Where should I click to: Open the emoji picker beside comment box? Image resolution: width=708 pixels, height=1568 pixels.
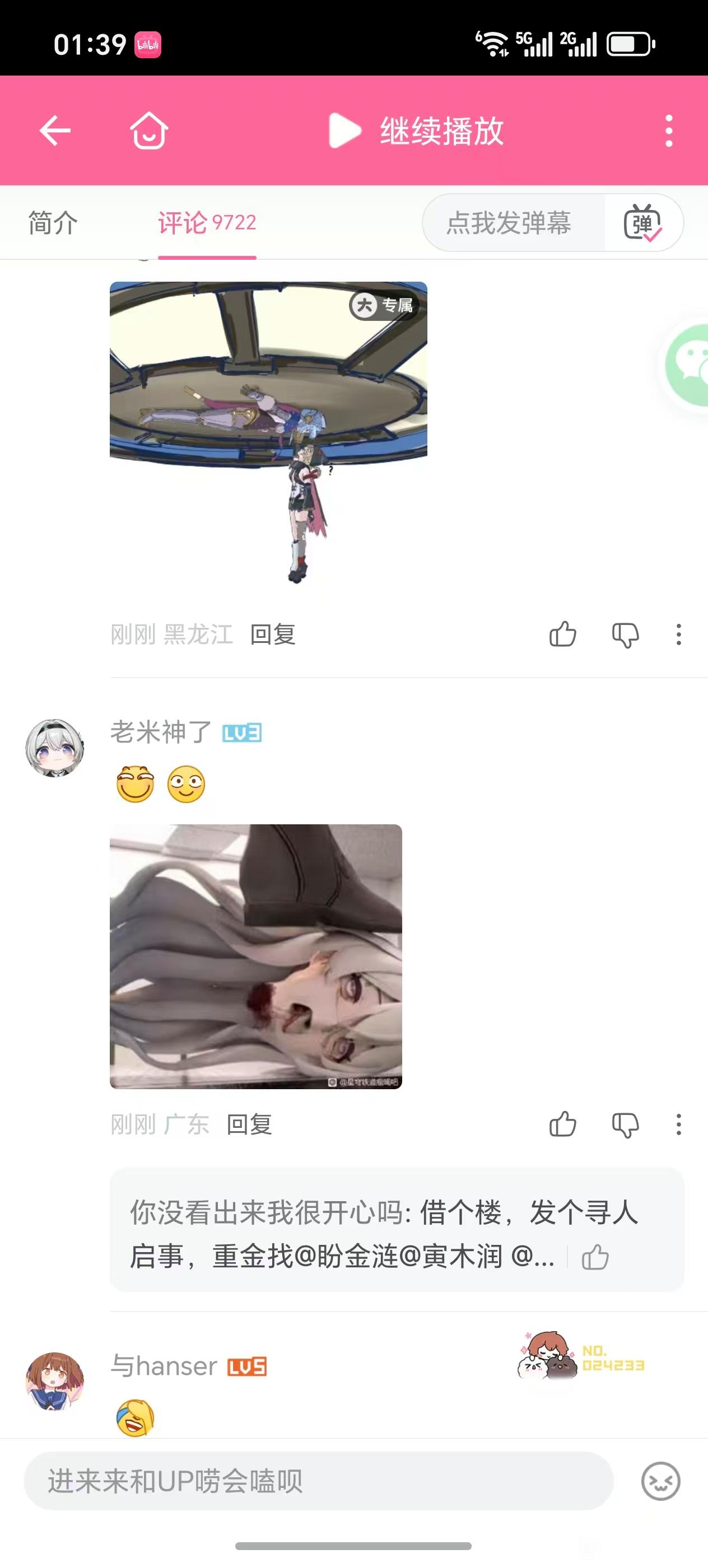coord(660,1480)
